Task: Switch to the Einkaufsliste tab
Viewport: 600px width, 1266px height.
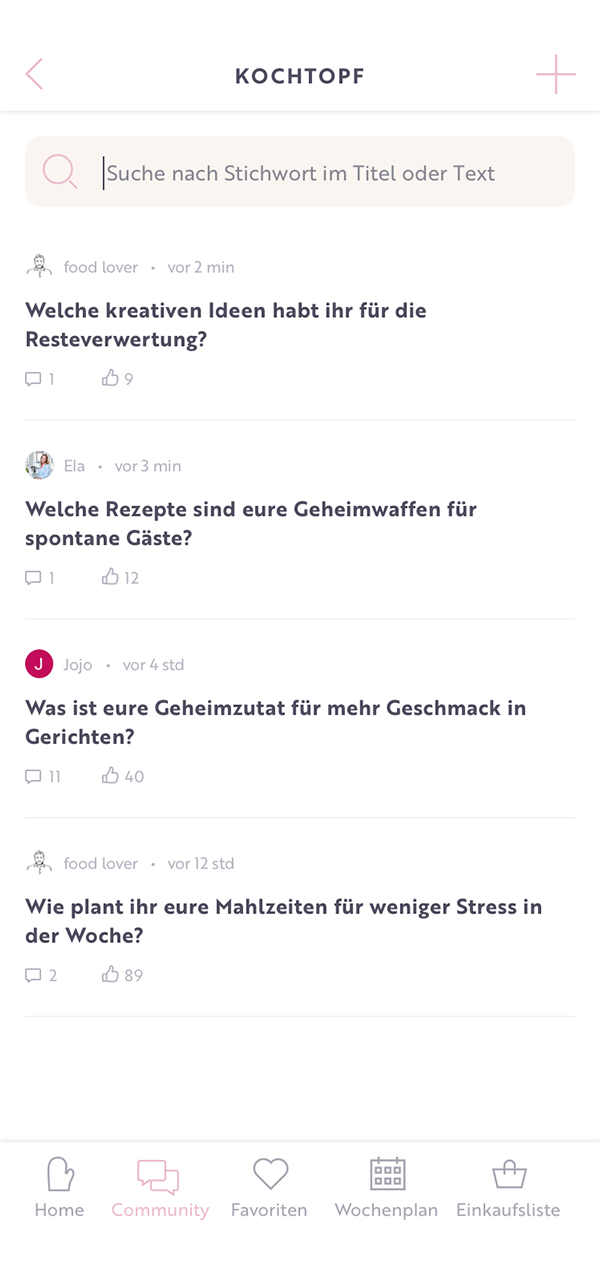Action: click(x=508, y=1188)
